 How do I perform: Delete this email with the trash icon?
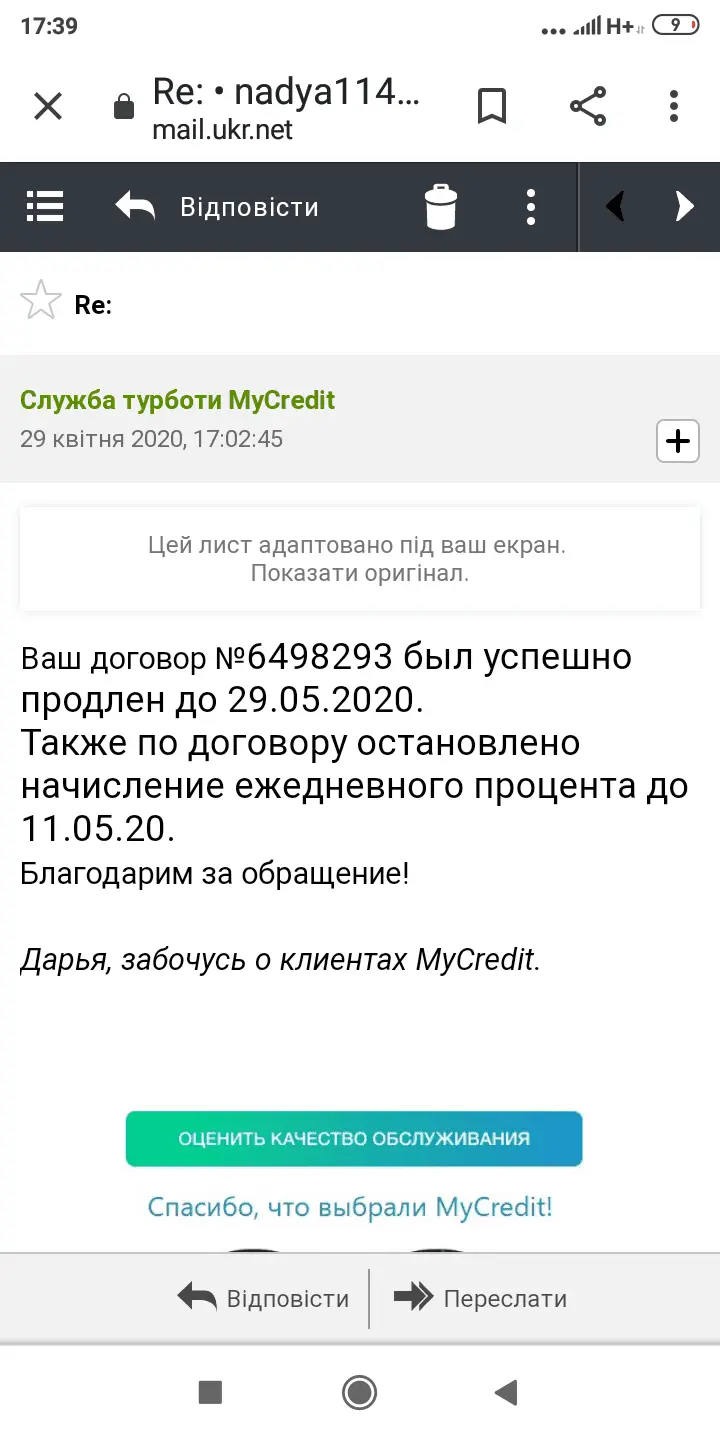[x=441, y=207]
